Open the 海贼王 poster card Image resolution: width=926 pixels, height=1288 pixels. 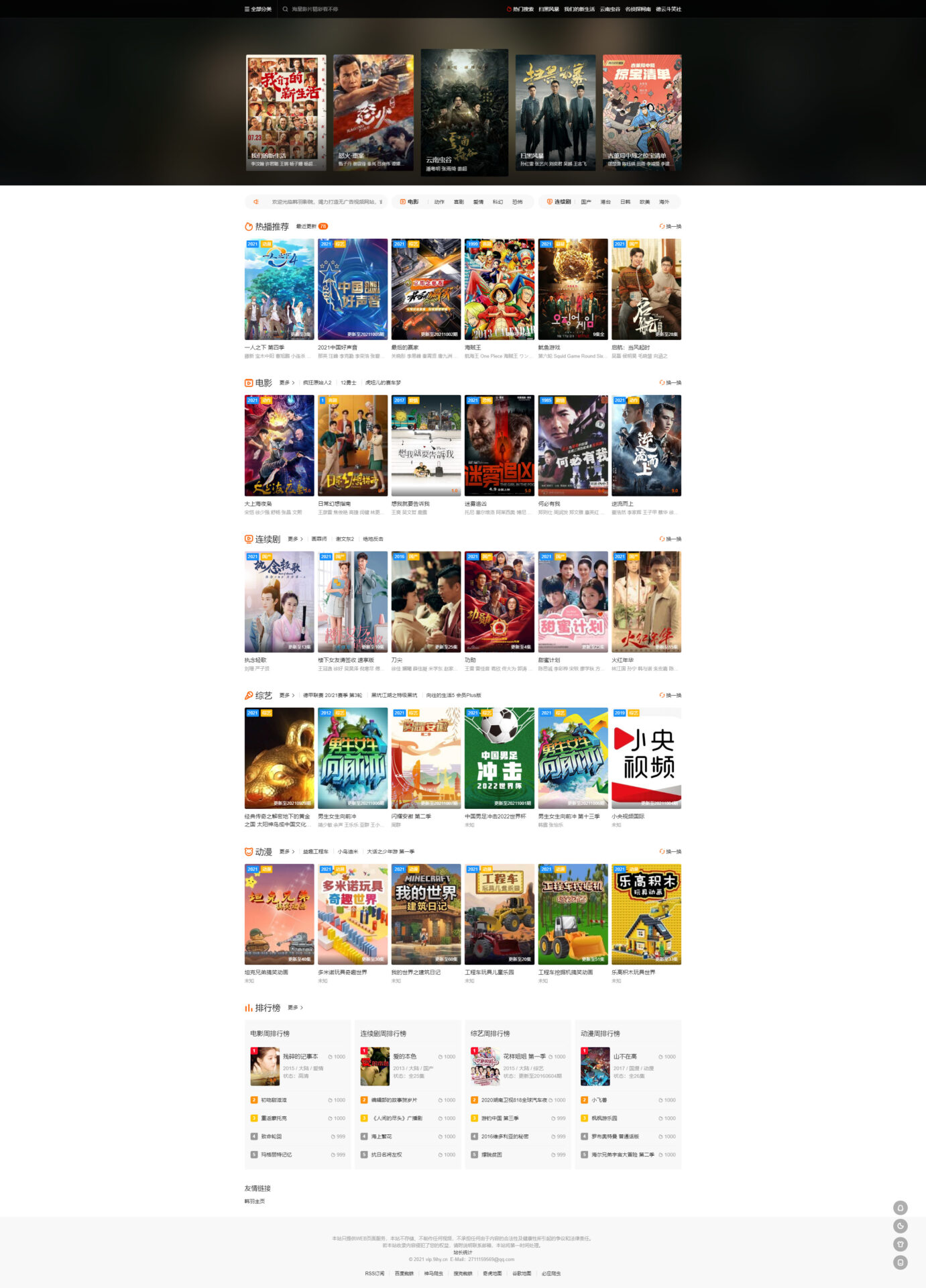click(x=500, y=289)
